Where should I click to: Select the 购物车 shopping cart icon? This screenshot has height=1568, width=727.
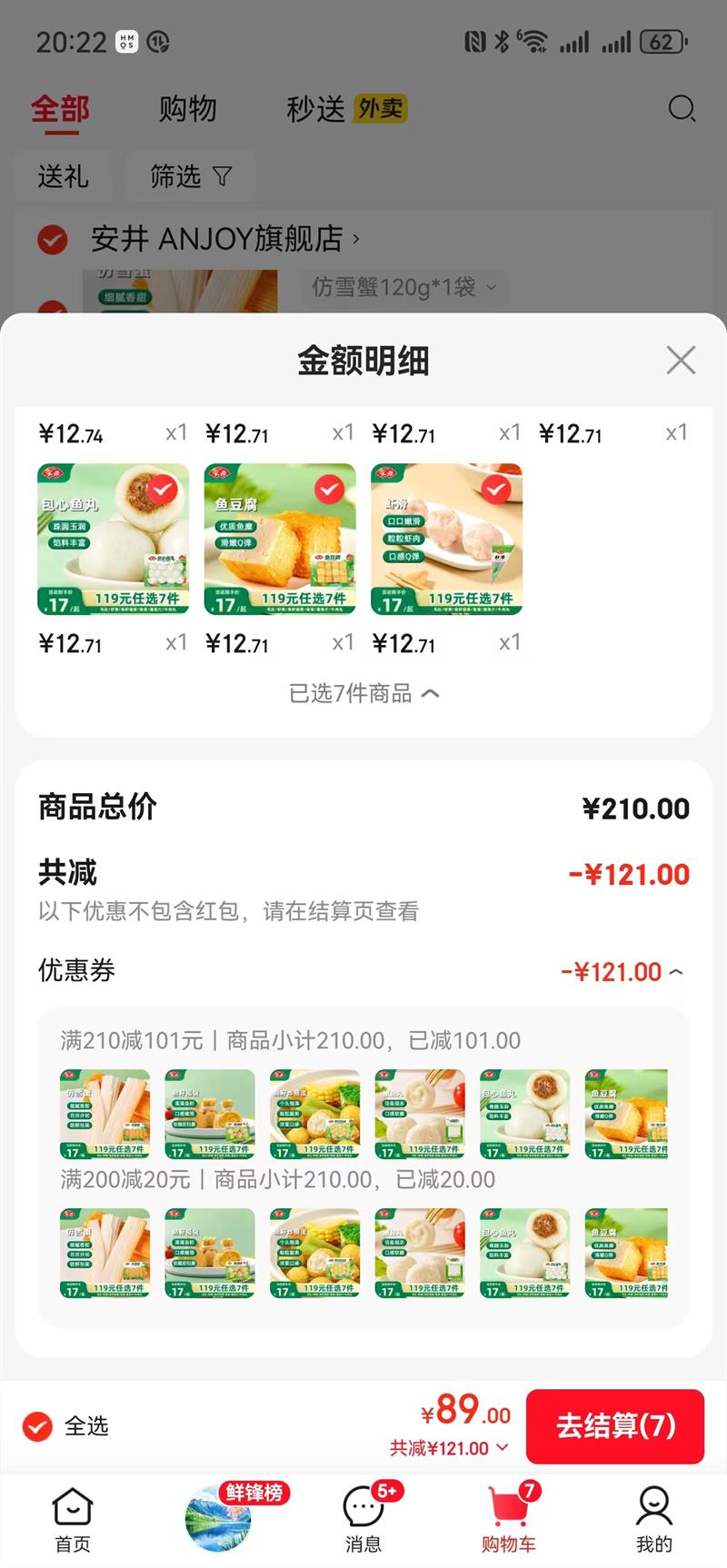[x=509, y=1505]
